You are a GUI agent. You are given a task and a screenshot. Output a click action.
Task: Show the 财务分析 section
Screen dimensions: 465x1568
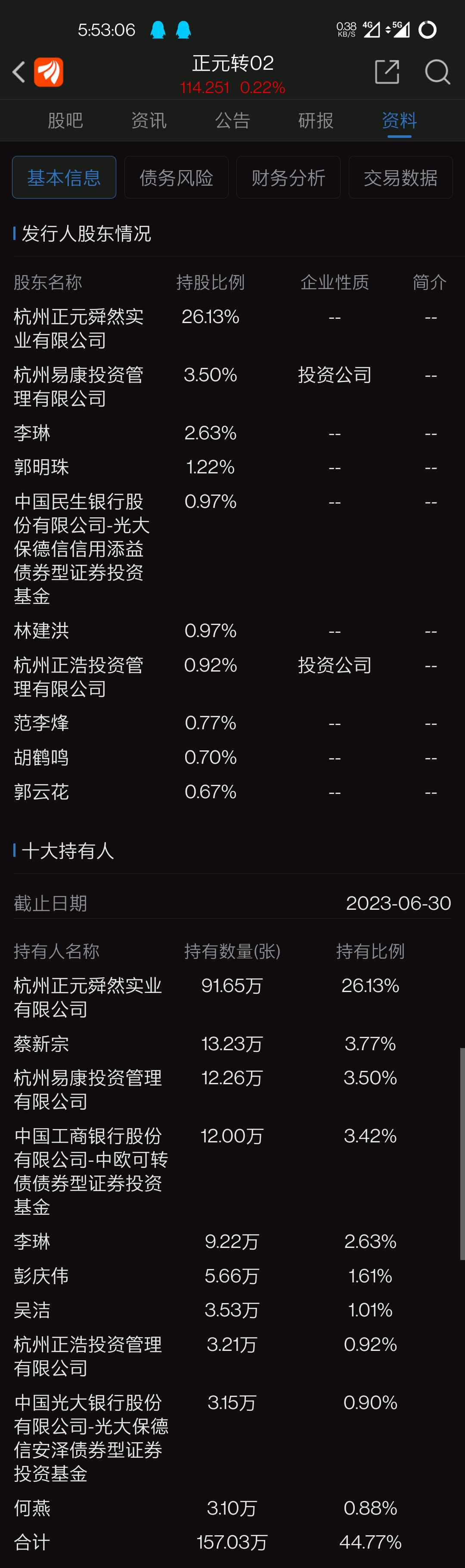(x=288, y=177)
